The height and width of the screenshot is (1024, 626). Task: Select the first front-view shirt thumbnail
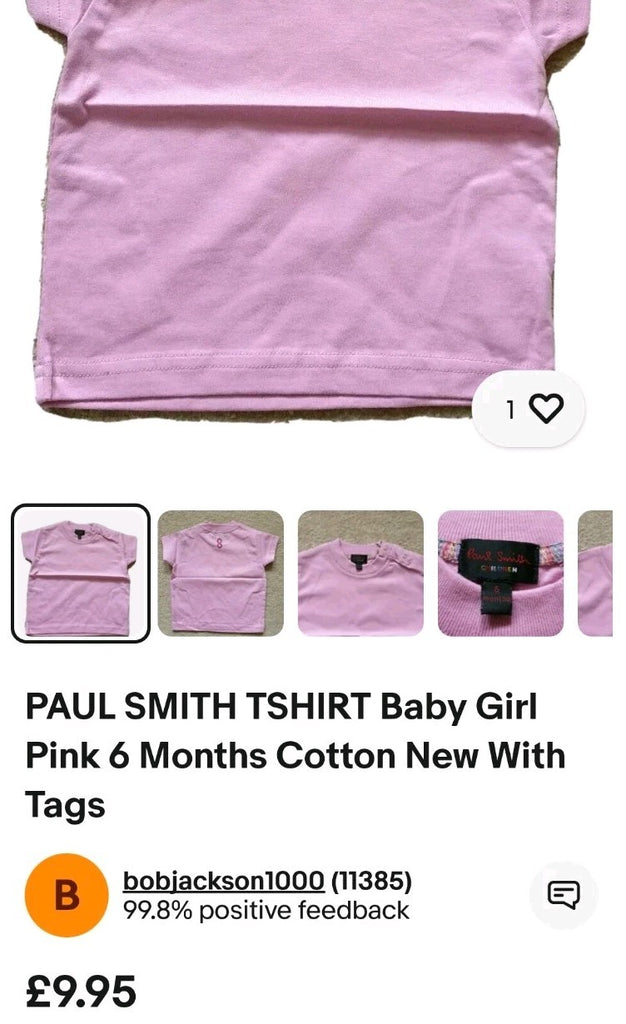[81, 573]
